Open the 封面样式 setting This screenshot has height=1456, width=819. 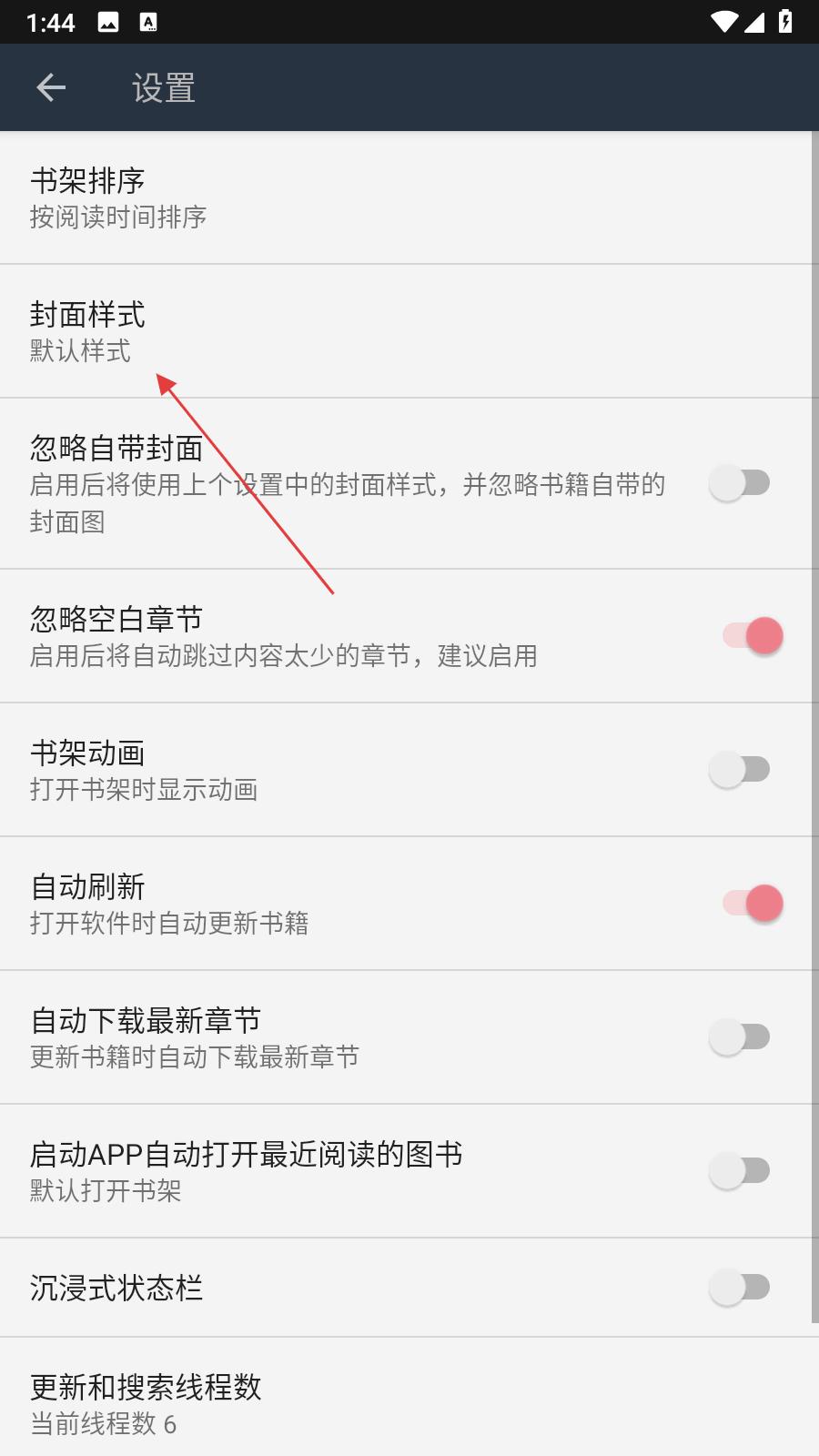(x=364, y=331)
